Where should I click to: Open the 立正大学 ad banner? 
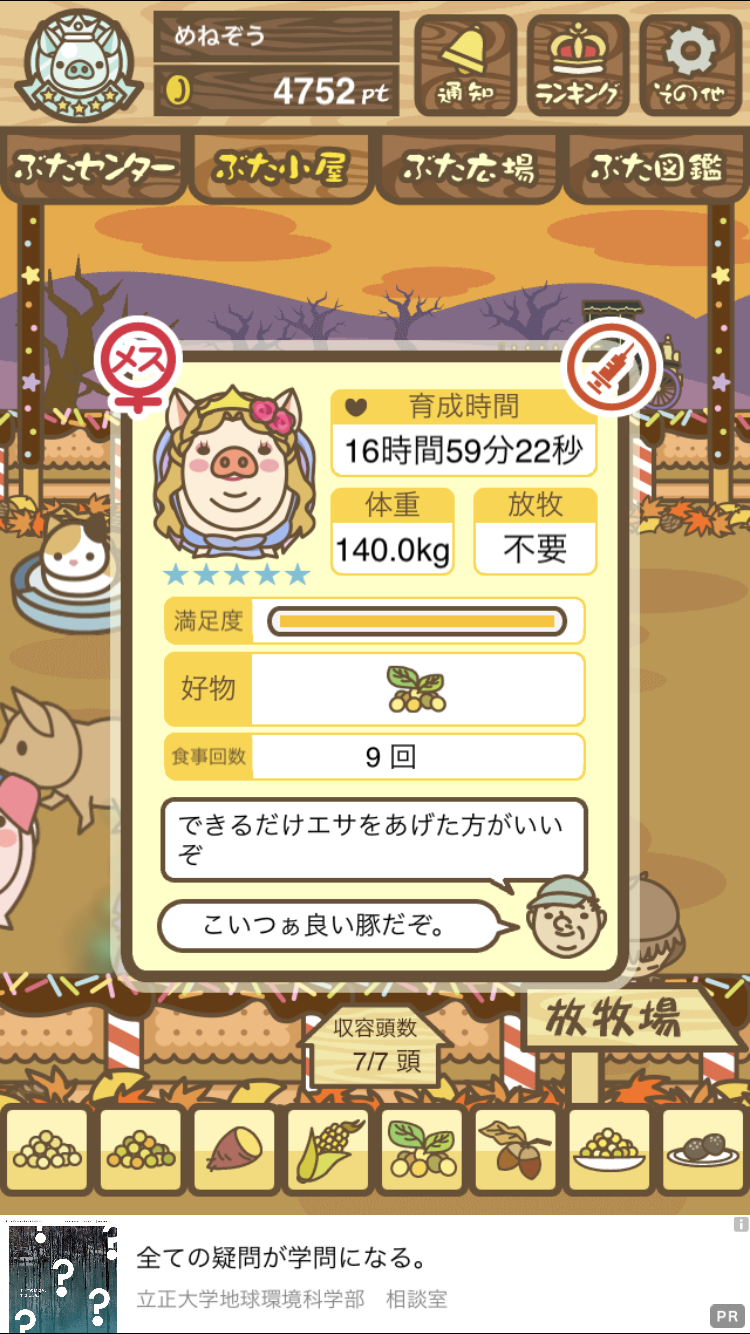[x=375, y=1275]
